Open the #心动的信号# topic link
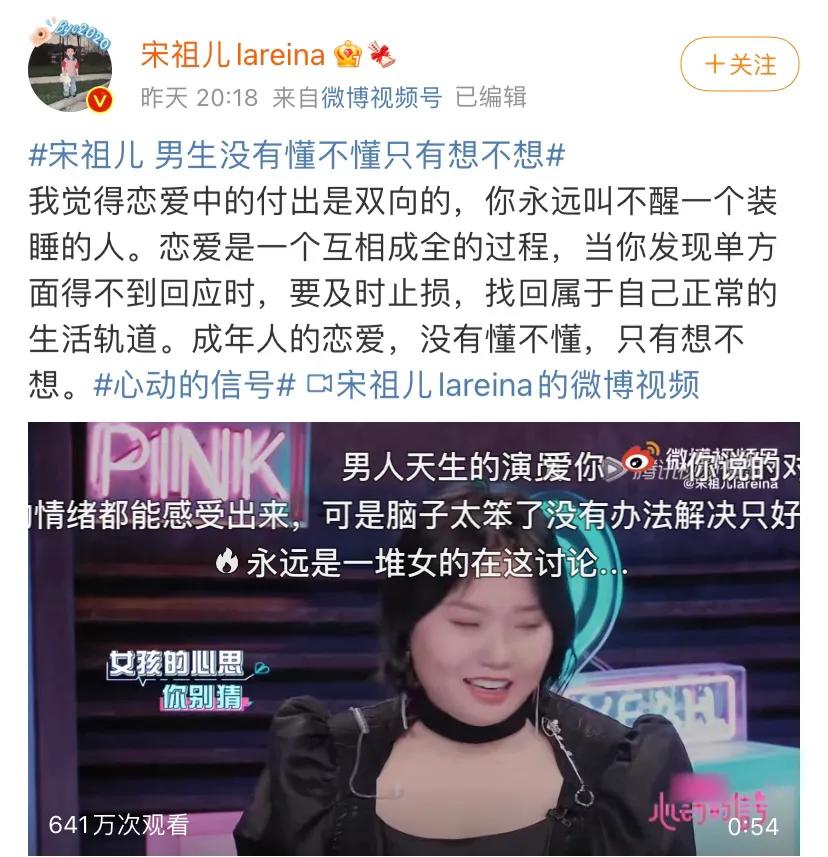 [195, 384]
